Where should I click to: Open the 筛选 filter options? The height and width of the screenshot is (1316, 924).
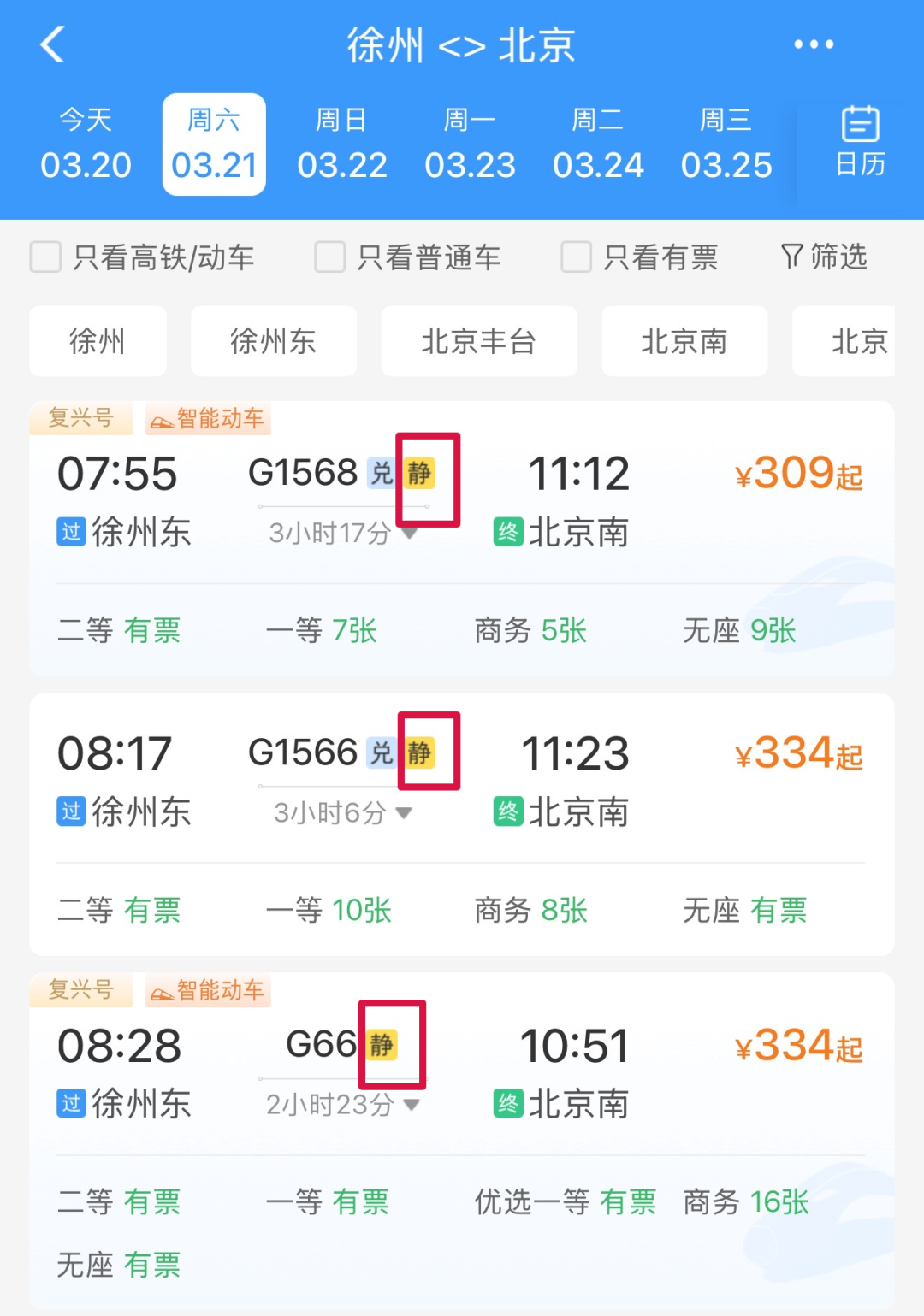tap(824, 257)
